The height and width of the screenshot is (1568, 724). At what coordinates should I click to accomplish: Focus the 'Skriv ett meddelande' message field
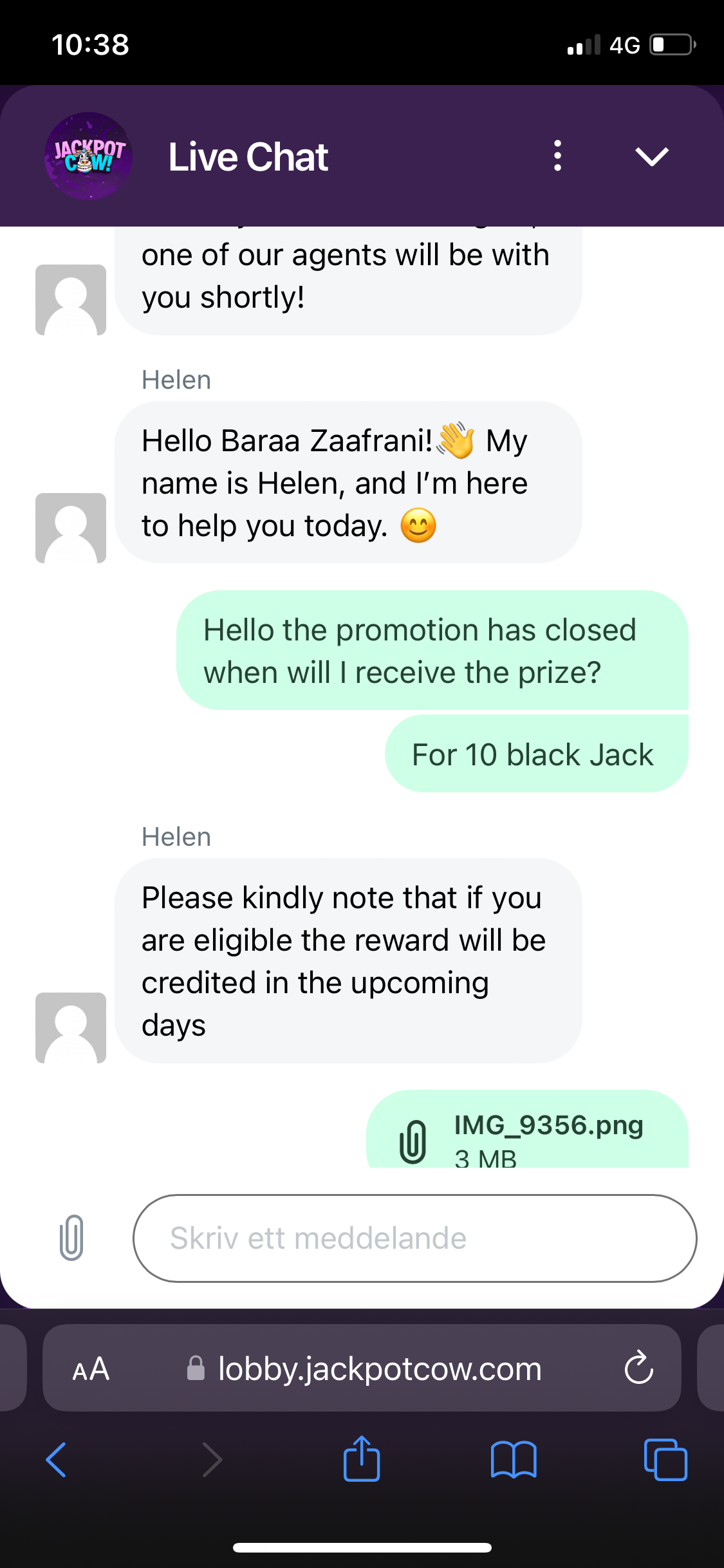point(414,1238)
